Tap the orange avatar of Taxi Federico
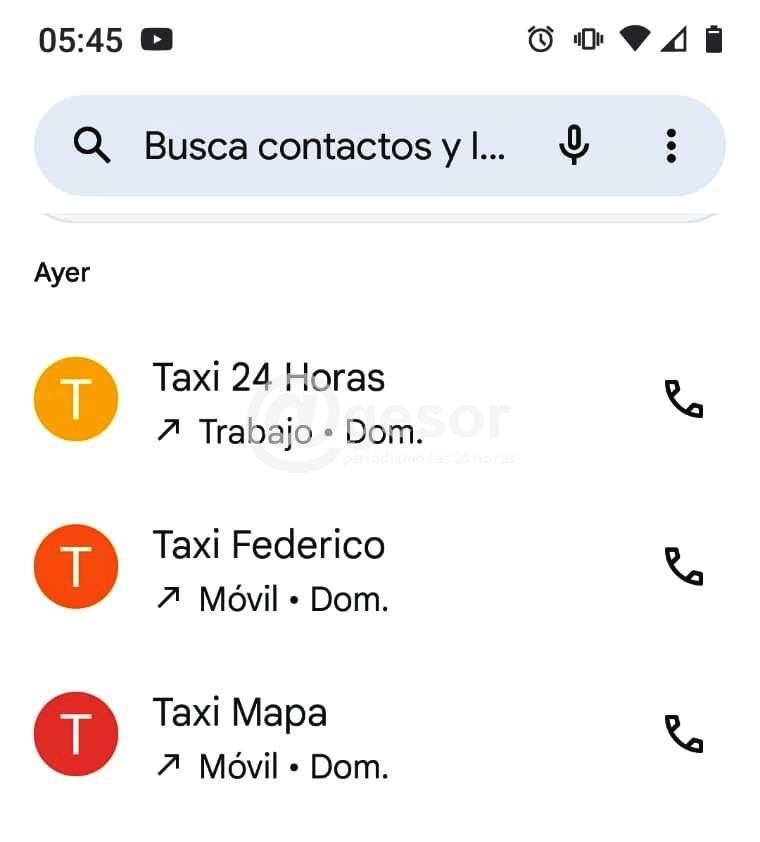The width and height of the screenshot is (760, 842). [x=76, y=567]
